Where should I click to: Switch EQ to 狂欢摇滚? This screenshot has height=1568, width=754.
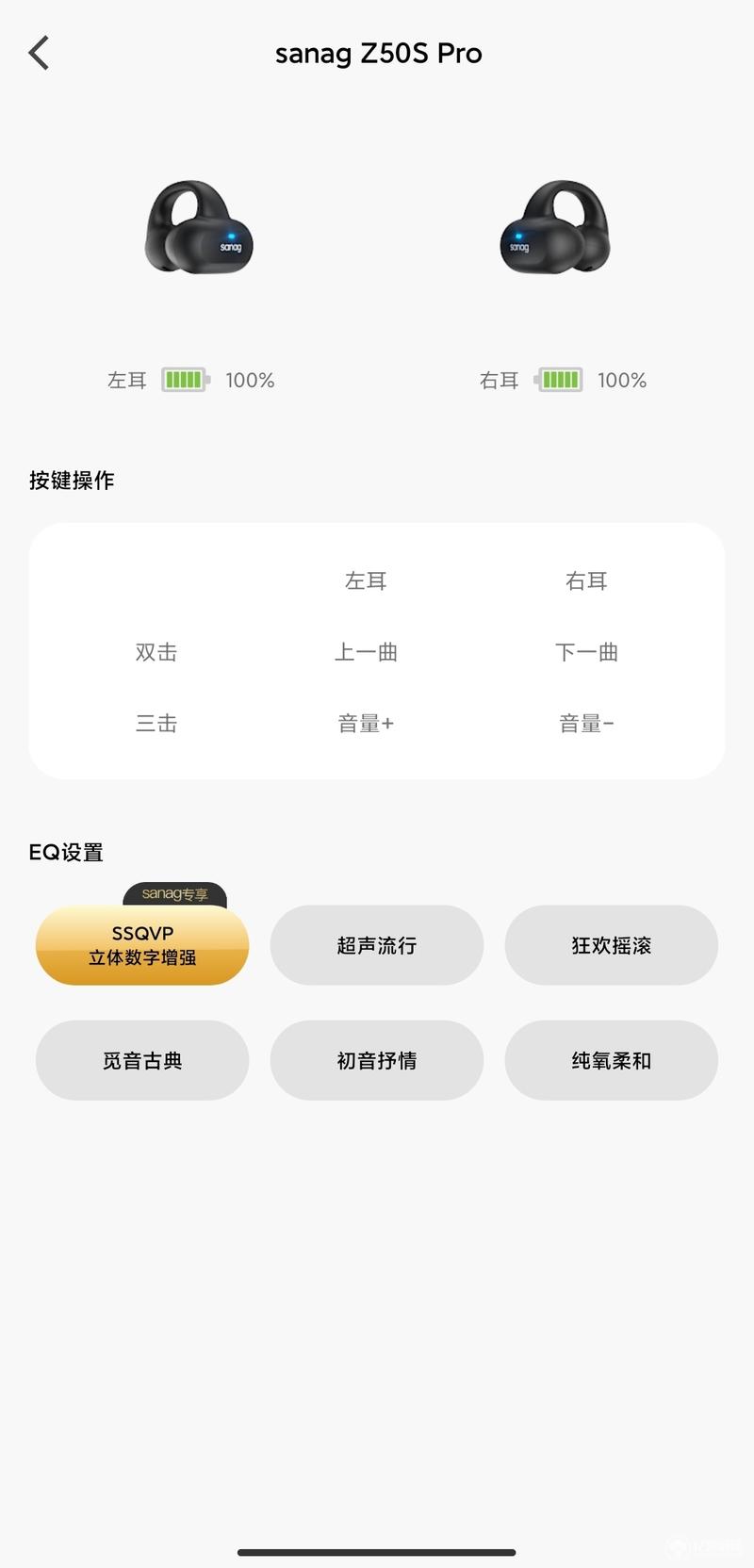[x=611, y=945]
